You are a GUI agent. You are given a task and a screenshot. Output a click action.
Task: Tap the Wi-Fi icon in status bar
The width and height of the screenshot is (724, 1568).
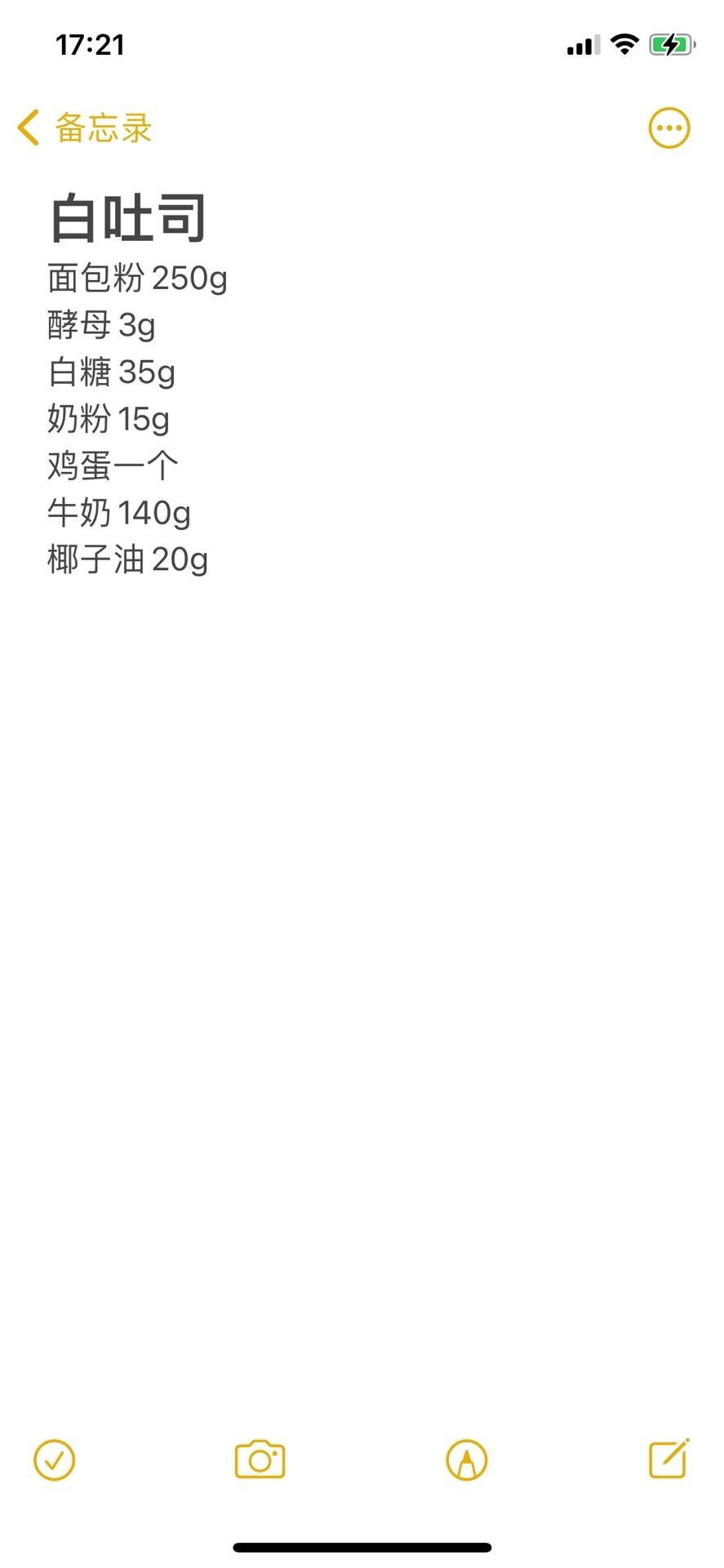[624, 45]
